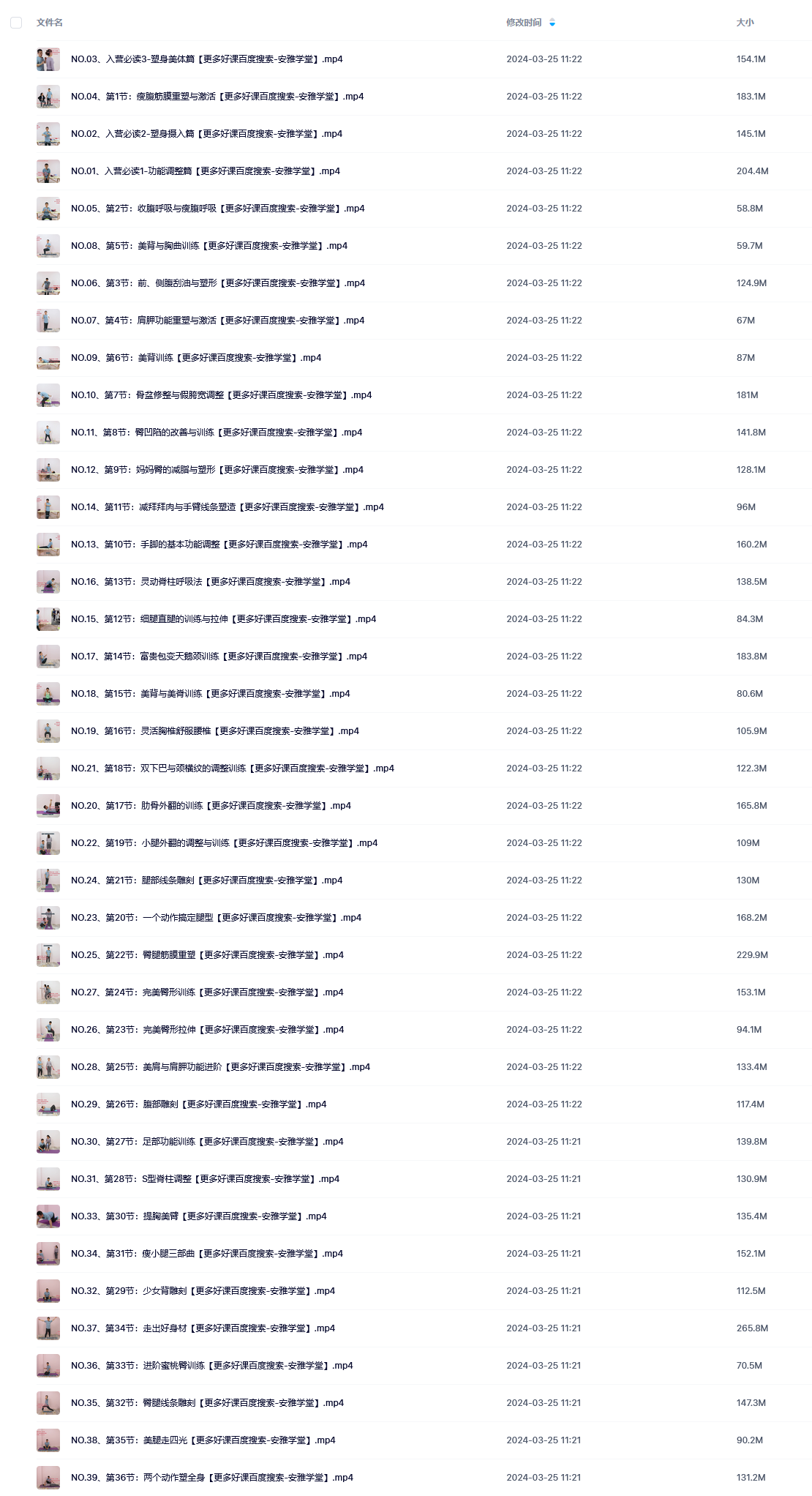This screenshot has height=1496, width=812.
Task: Open NO.39 第36节 两个动作塑全身 video
Action: [212, 1478]
